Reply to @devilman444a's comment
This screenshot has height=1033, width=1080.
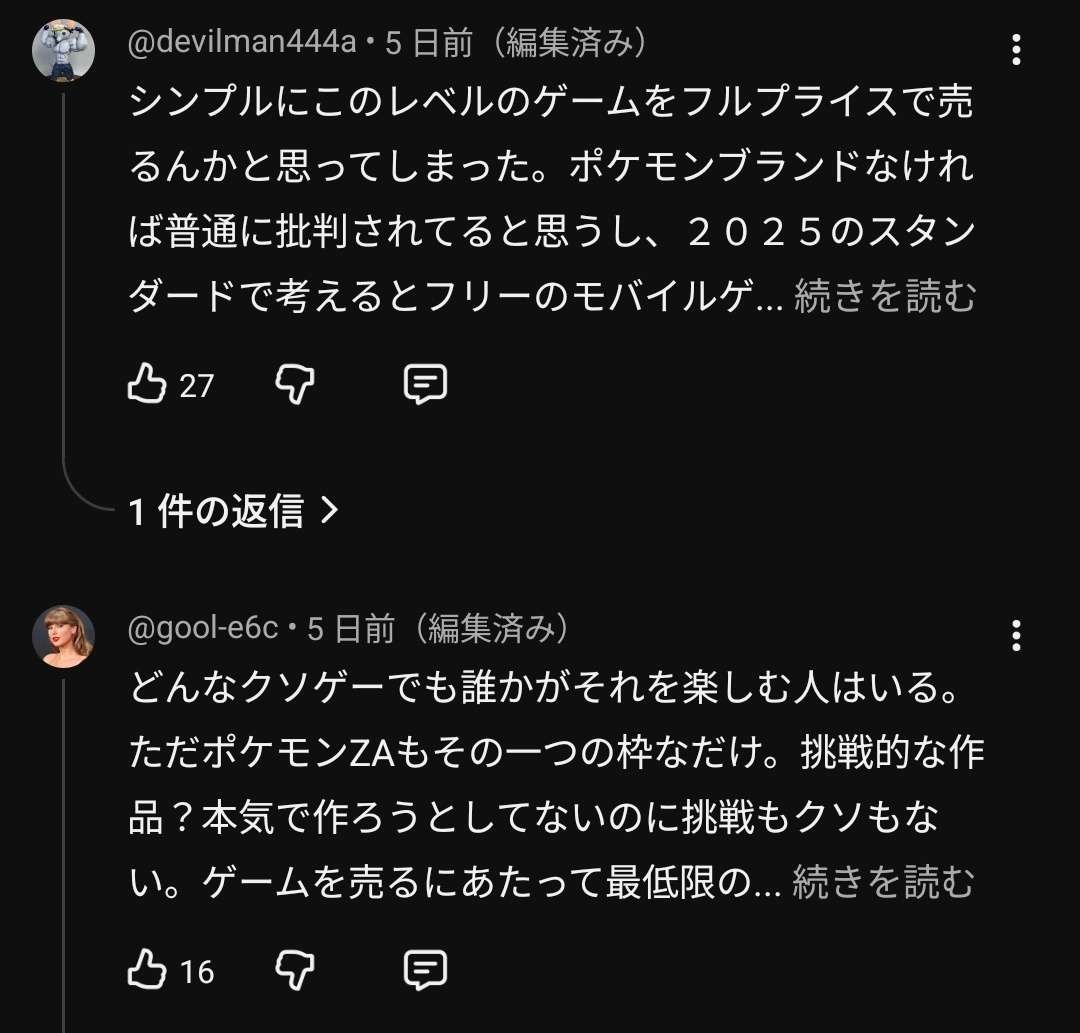coord(425,384)
